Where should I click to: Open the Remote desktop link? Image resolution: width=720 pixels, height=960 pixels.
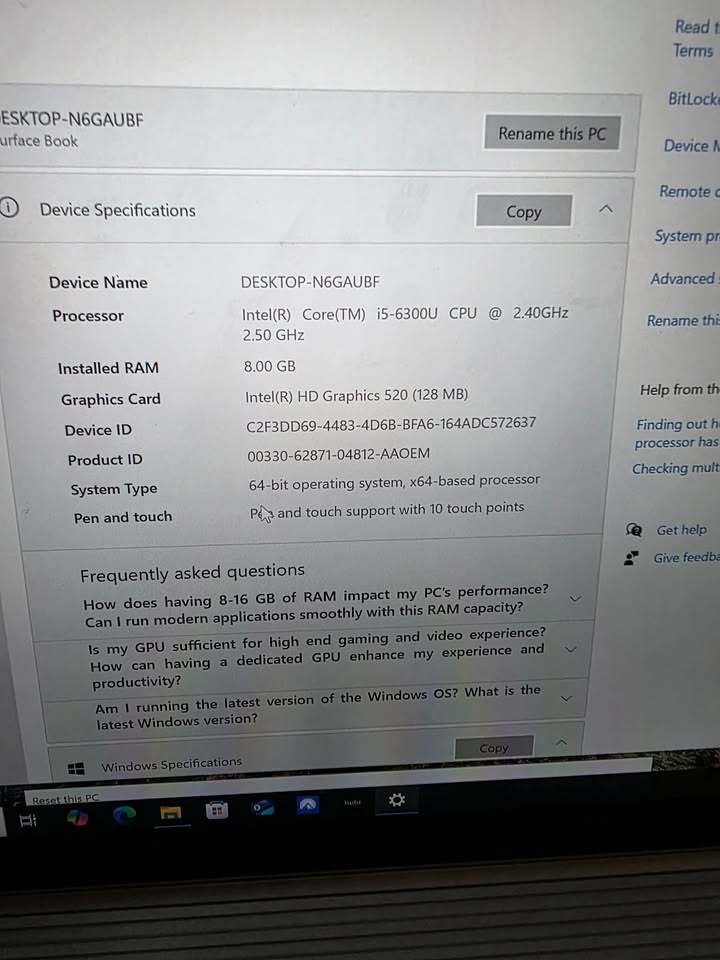pyautogui.click(x=688, y=191)
